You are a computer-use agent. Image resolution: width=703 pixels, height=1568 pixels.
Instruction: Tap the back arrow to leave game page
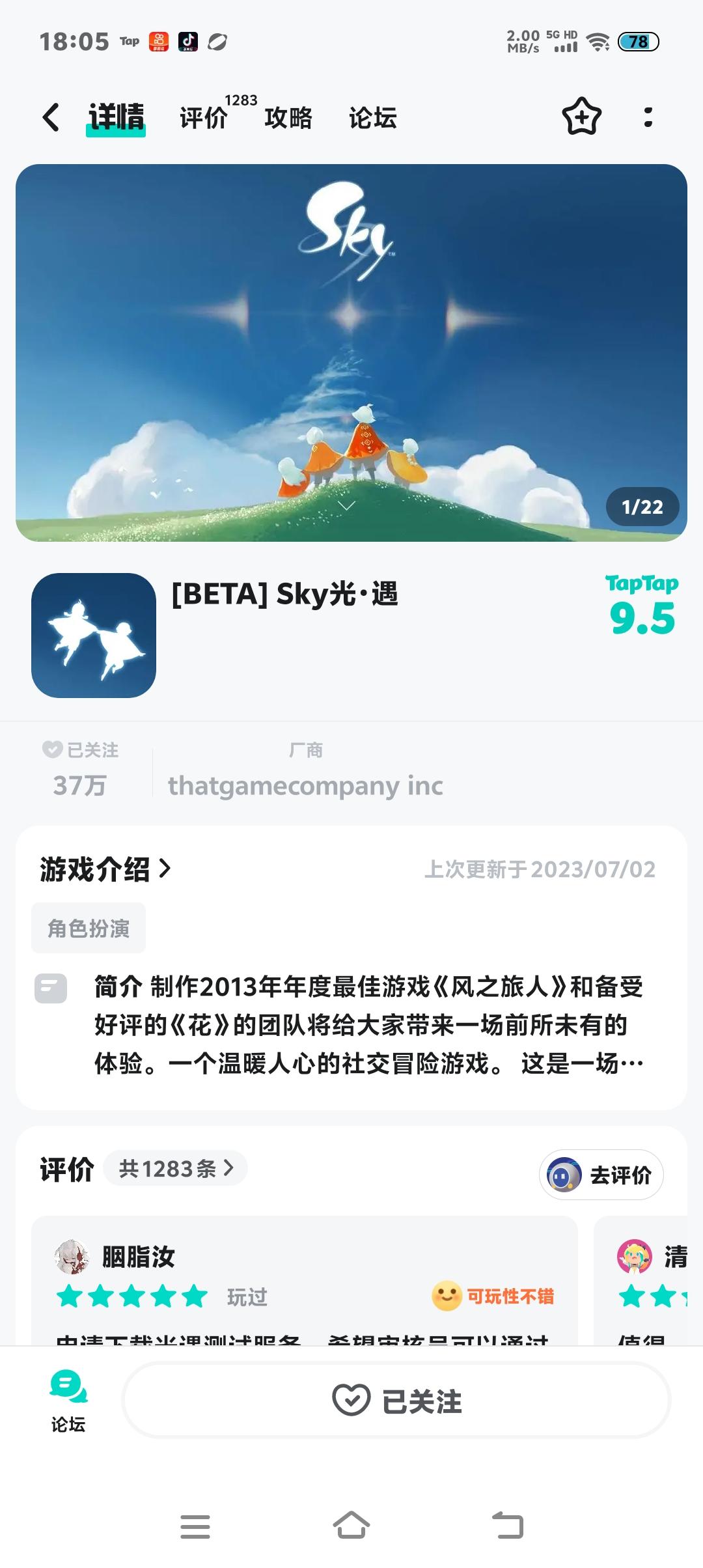pyautogui.click(x=51, y=118)
